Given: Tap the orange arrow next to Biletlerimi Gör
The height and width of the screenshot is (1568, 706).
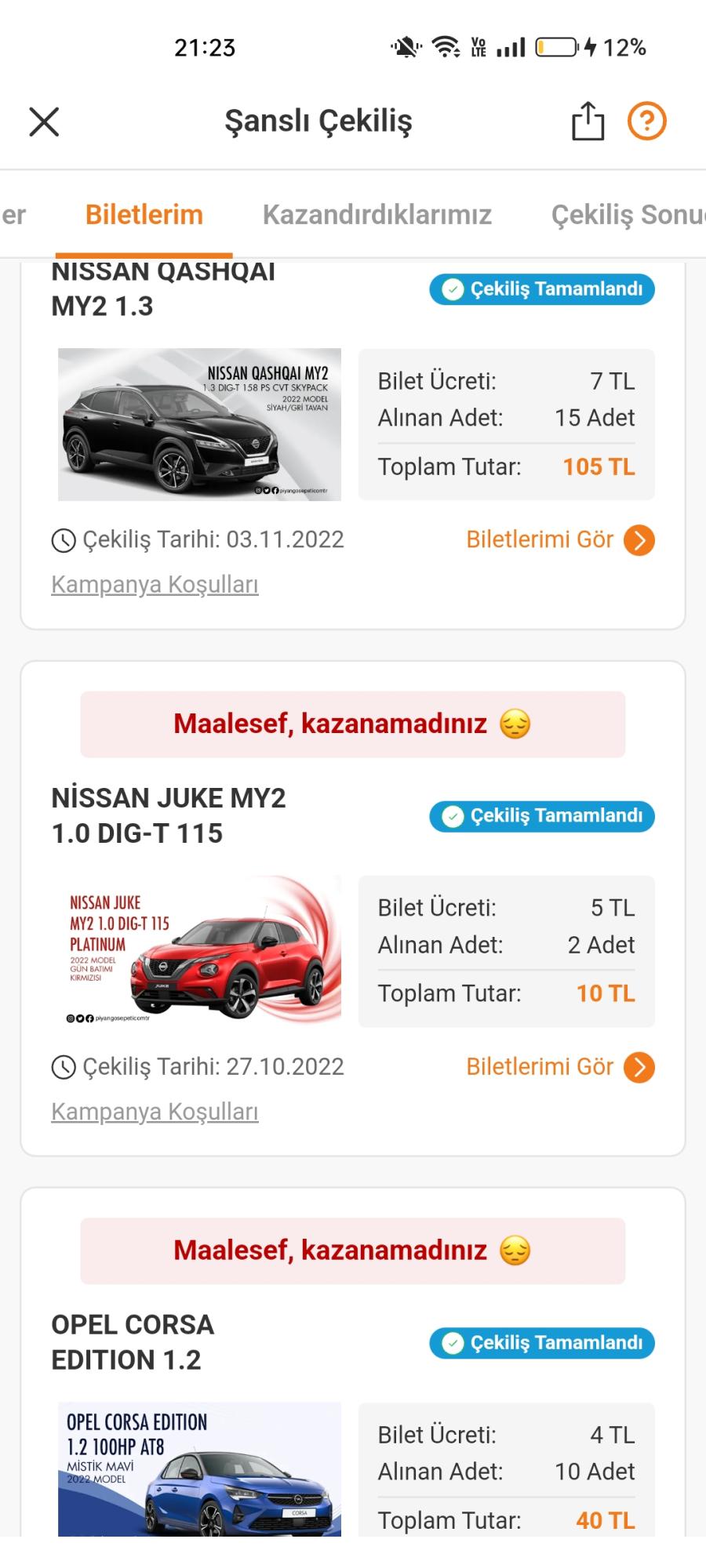Looking at the screenshot, I should [637, 539].
